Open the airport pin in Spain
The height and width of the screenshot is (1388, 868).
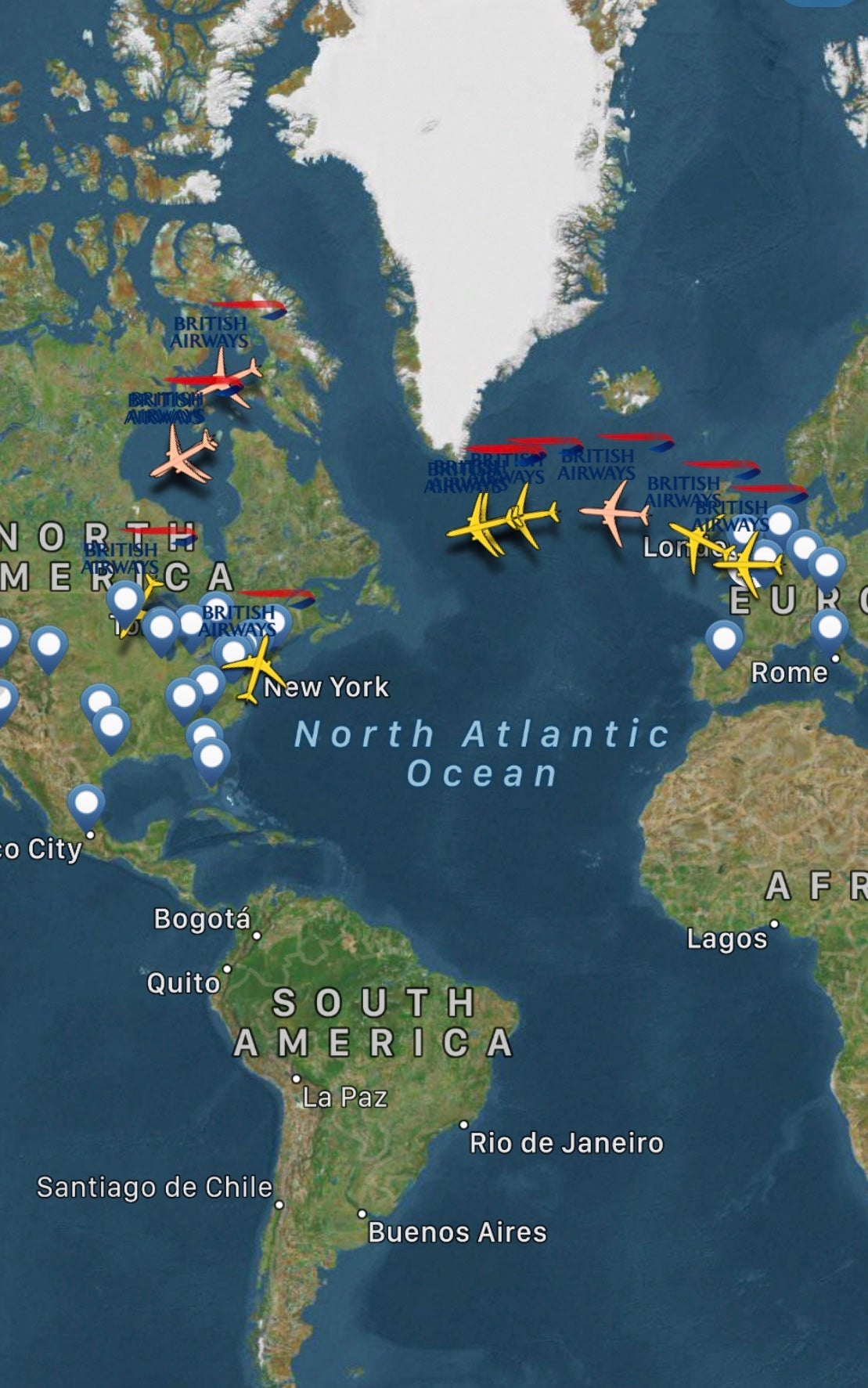coord(724,640)
